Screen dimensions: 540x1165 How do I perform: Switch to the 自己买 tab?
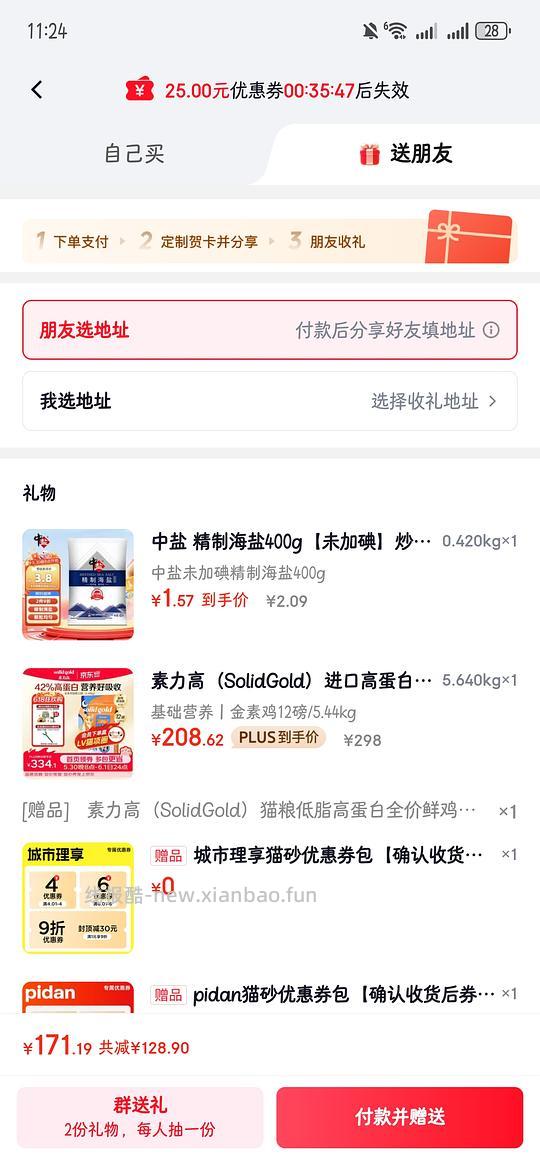(x=134, y=154)
